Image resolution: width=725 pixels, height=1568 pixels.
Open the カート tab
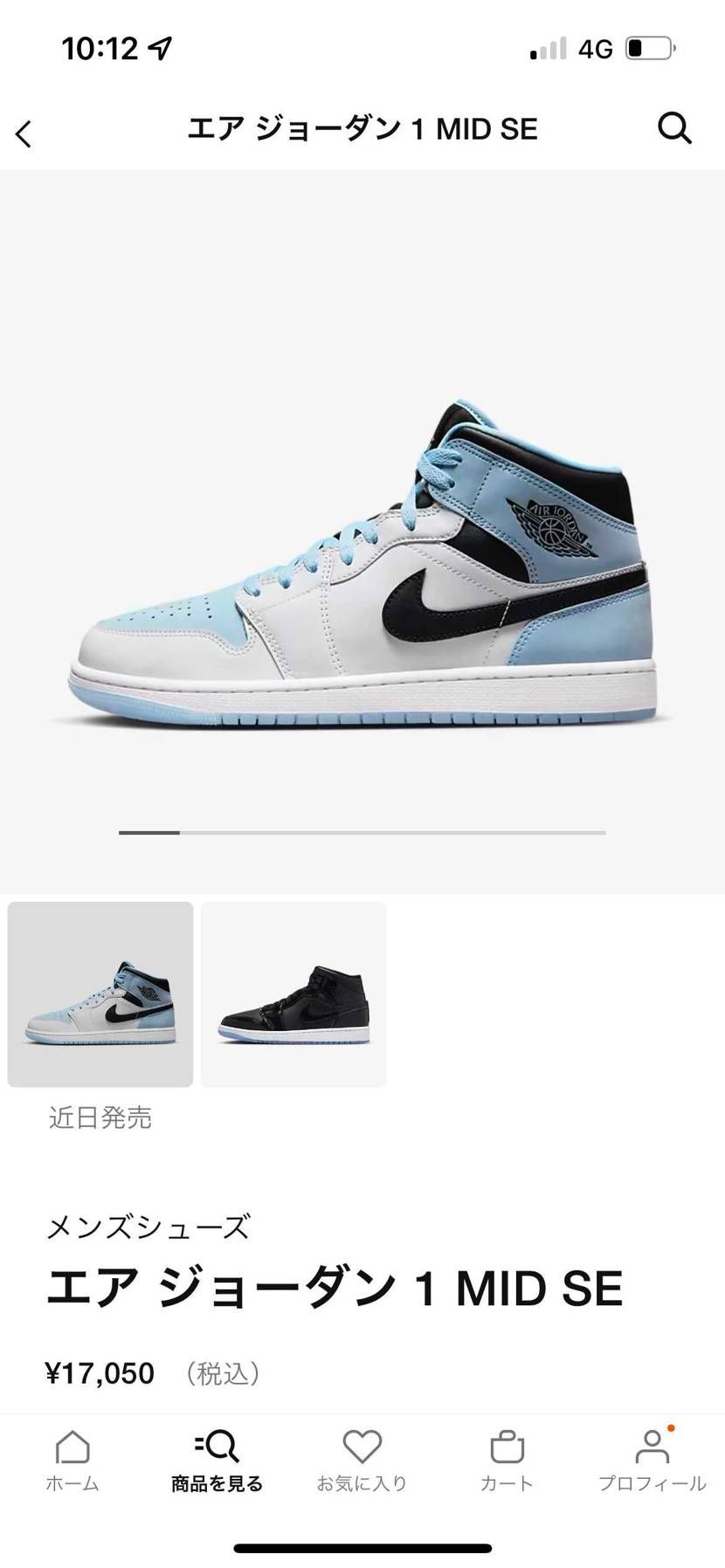pos(507,1461)
